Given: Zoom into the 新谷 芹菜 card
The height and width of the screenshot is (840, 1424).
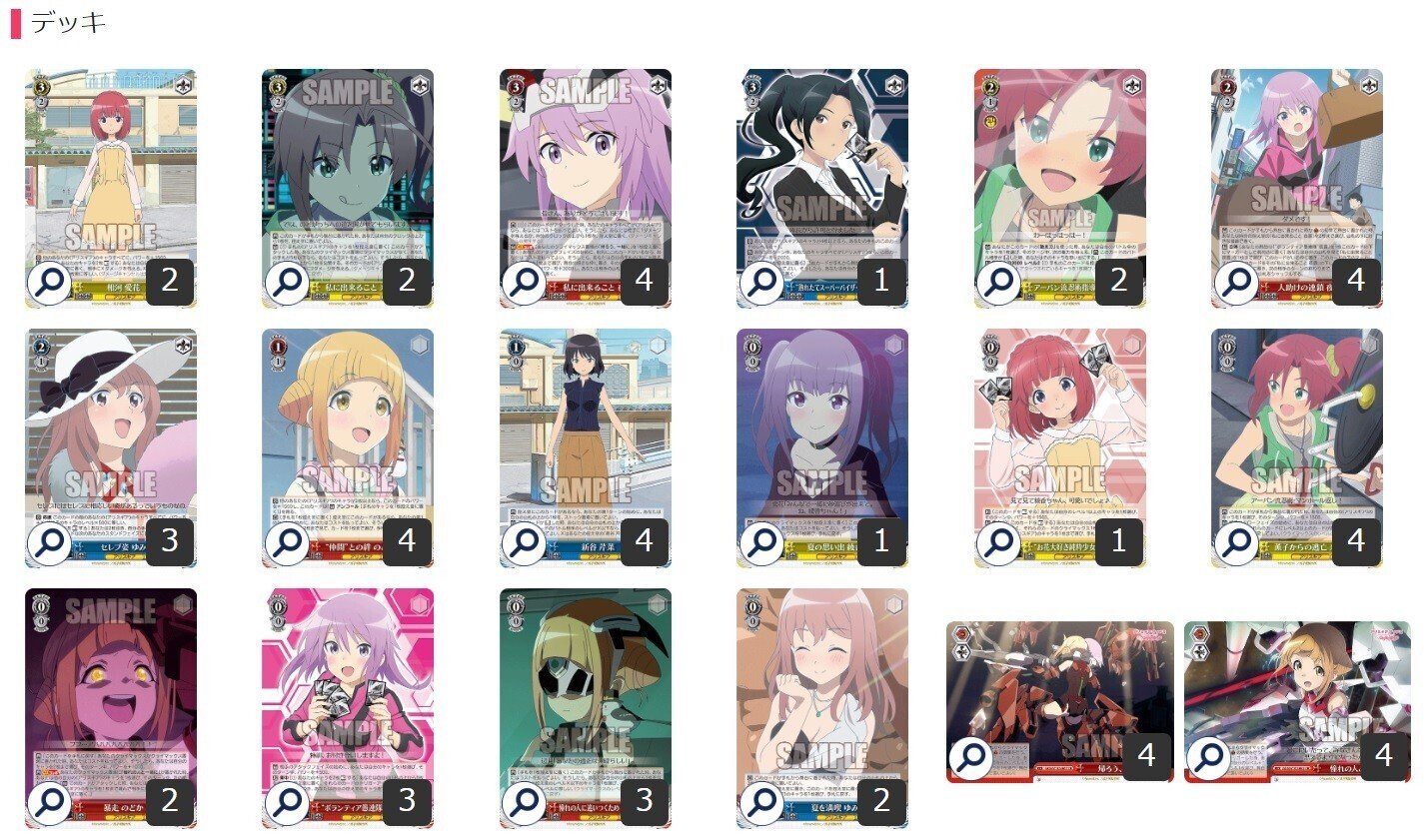Looking at the screenshot, I should (x=524, y=542).
